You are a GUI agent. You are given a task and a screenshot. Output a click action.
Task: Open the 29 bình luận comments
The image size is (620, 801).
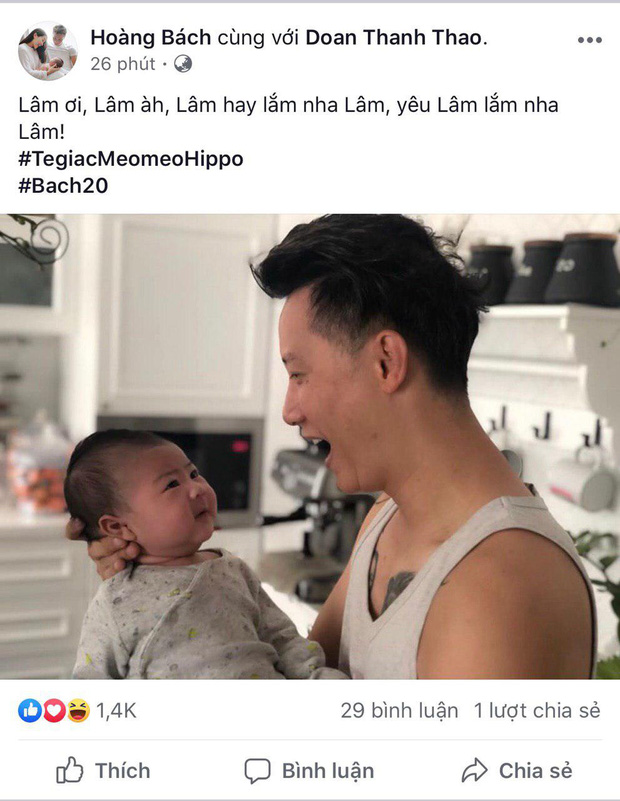[x=399, y=711]
